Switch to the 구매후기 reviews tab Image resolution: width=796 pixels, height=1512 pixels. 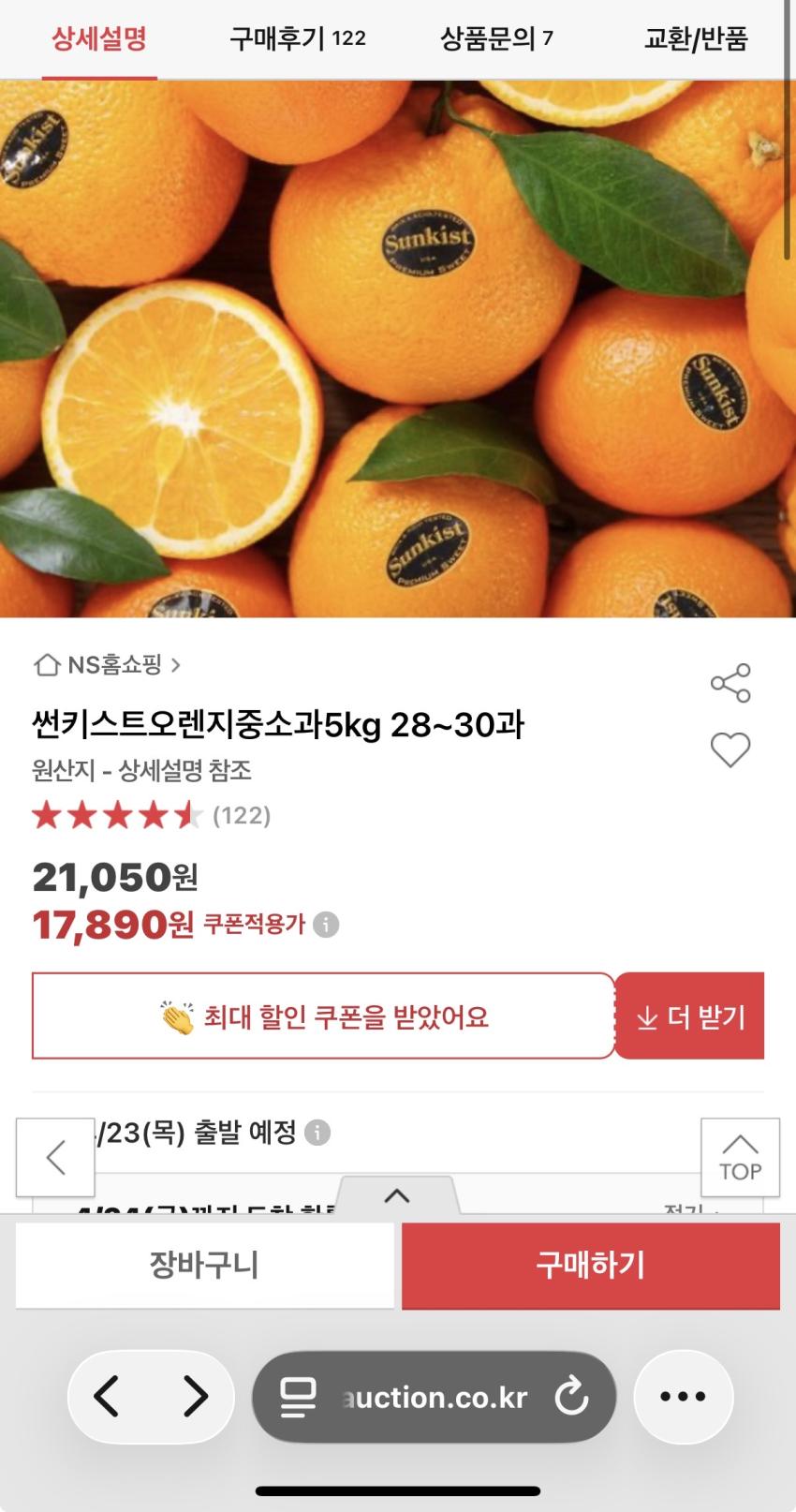297,38
